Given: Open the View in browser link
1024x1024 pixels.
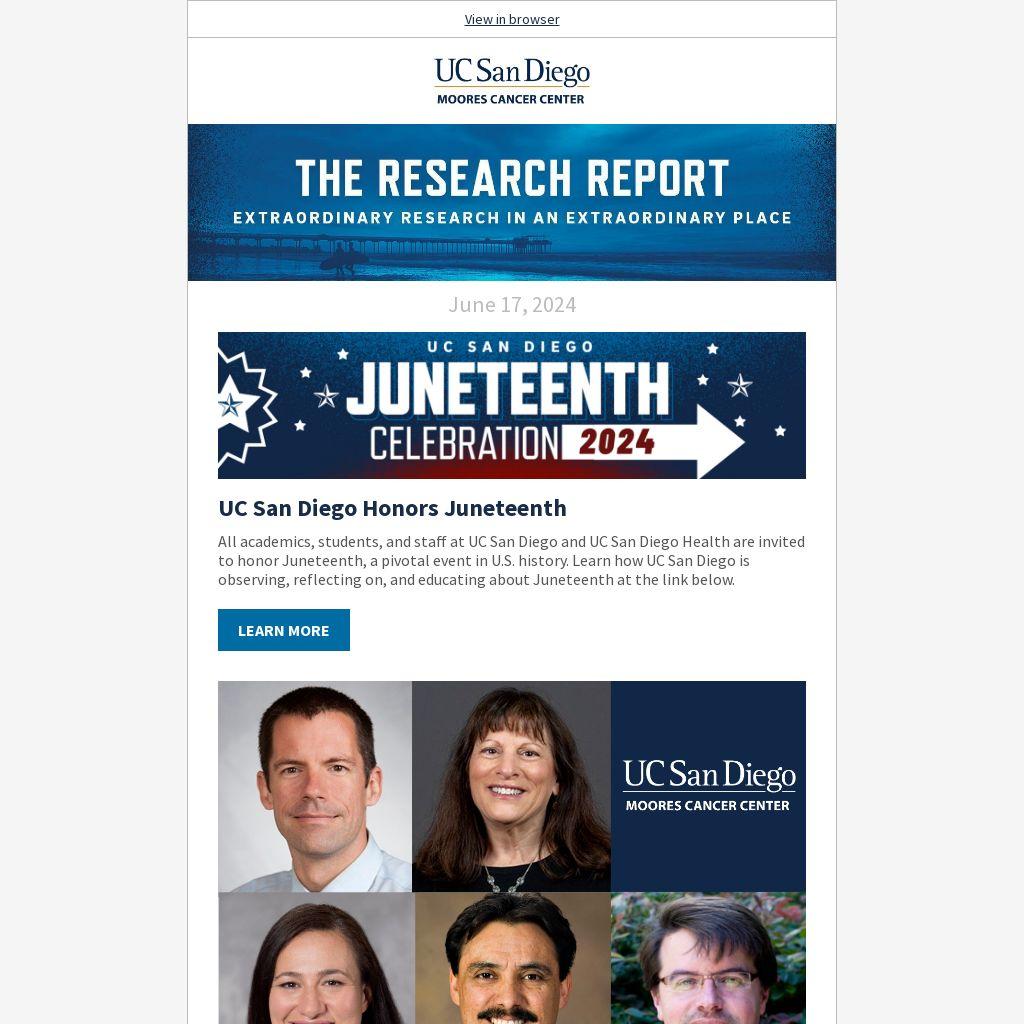Looking at the screenshot, I should click(x=512, y=19).
